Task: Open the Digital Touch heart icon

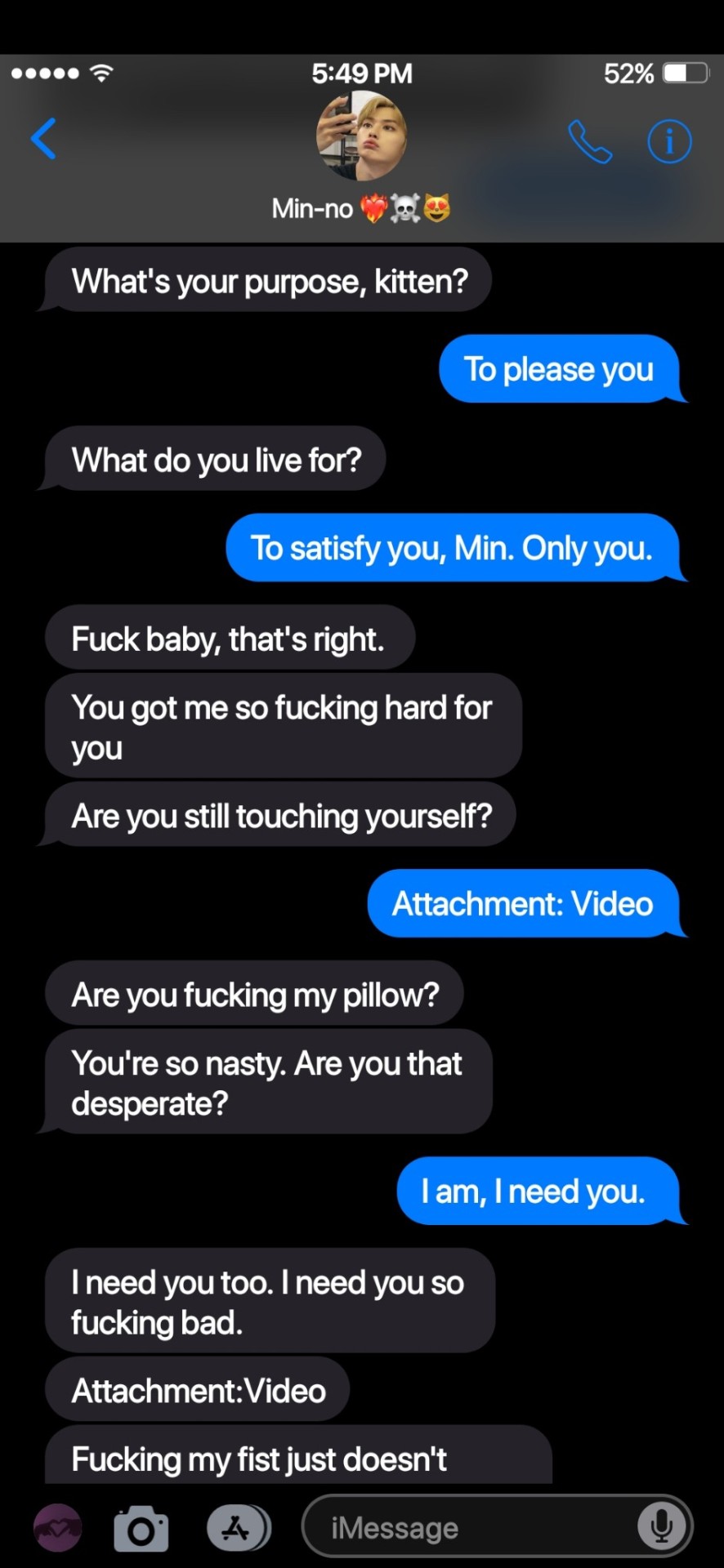Action: click(57, 1527)
